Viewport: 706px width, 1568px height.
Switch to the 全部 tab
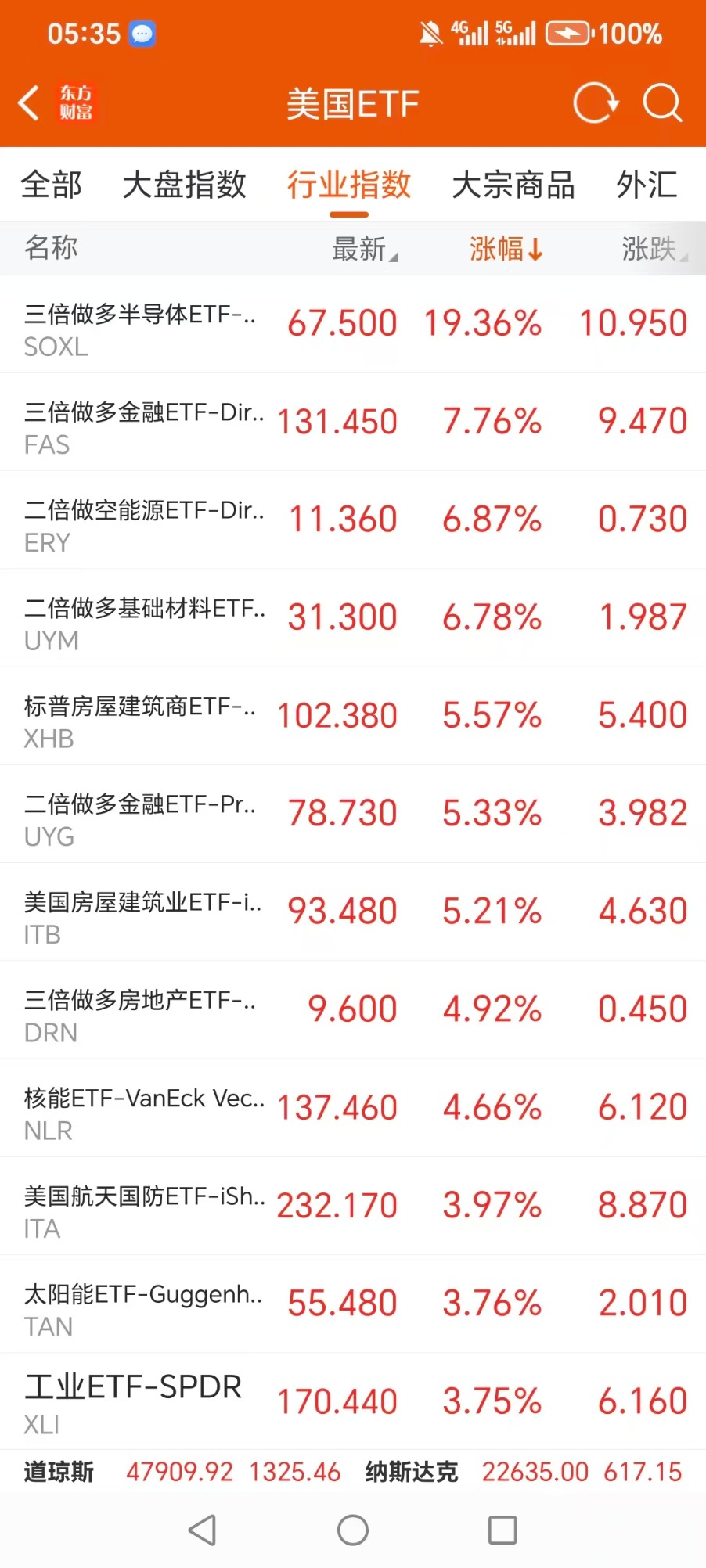click(52, 185)
